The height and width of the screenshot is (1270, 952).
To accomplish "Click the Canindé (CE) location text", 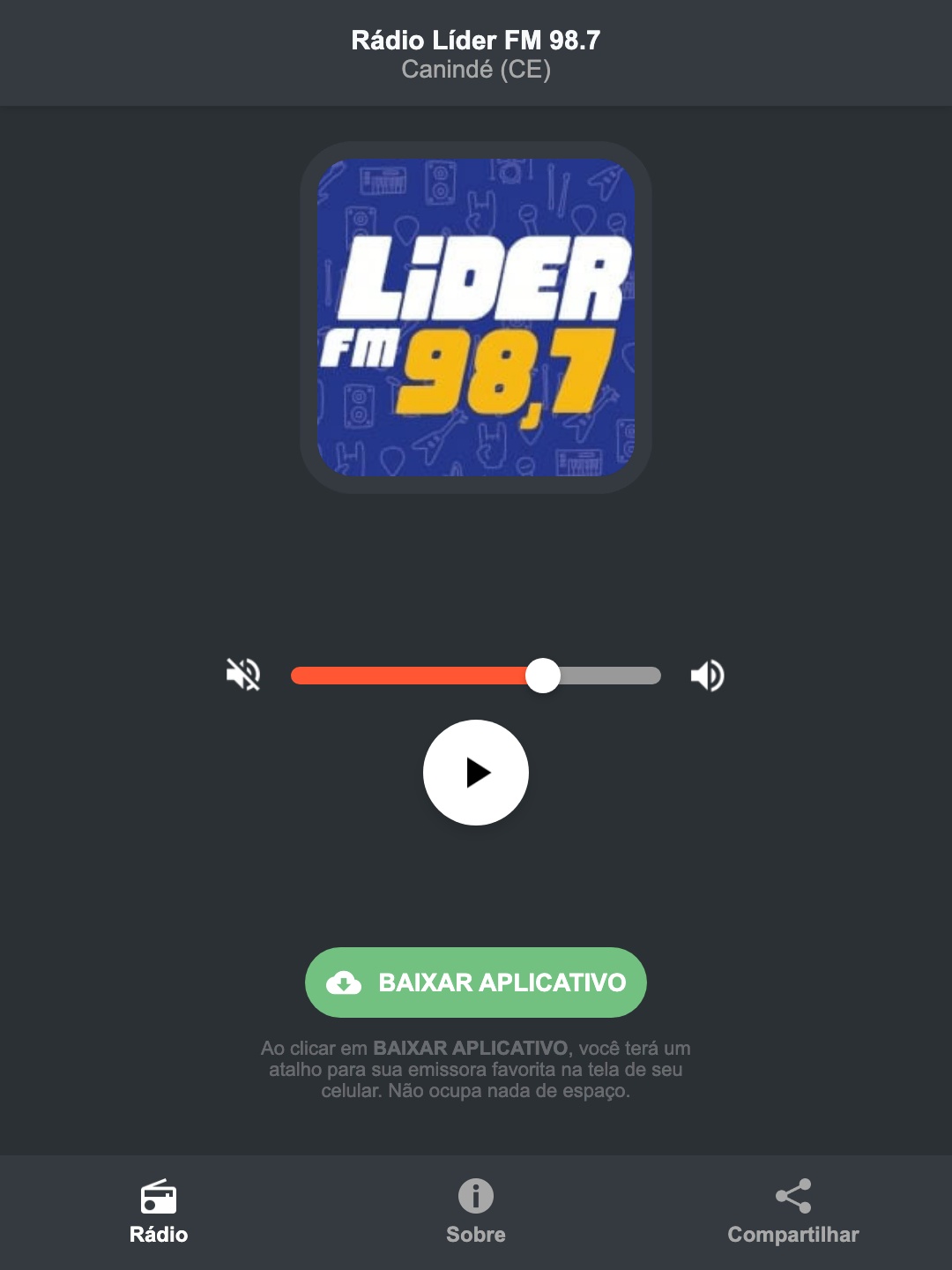I will click(x=475, y=71).
